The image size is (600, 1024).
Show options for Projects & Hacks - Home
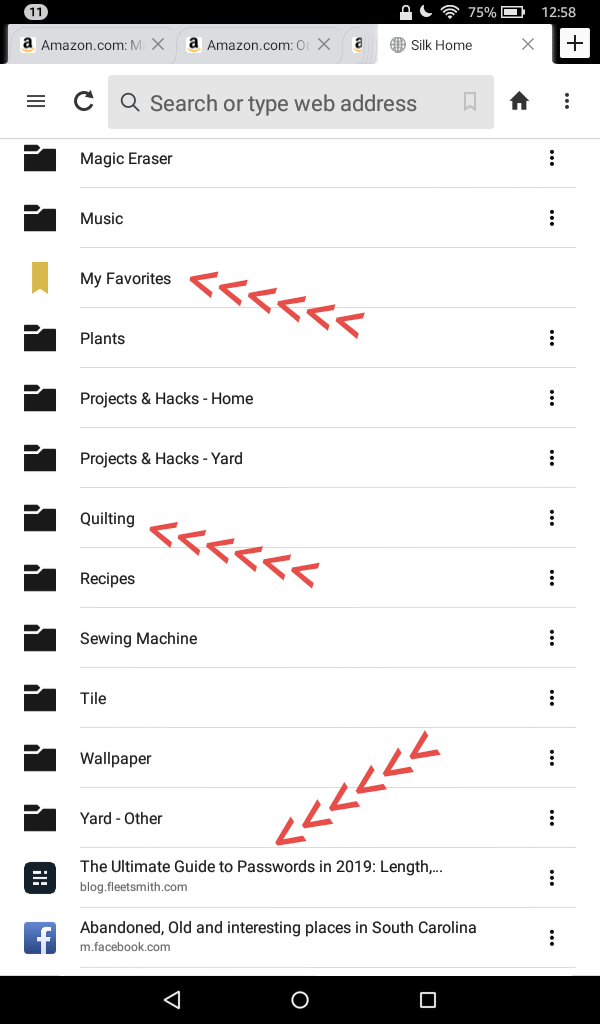551,398
